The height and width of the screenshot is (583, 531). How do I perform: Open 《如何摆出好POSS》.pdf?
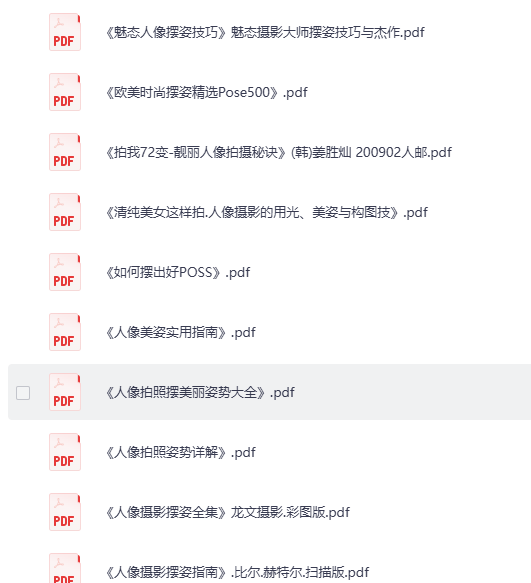(178, 272)
